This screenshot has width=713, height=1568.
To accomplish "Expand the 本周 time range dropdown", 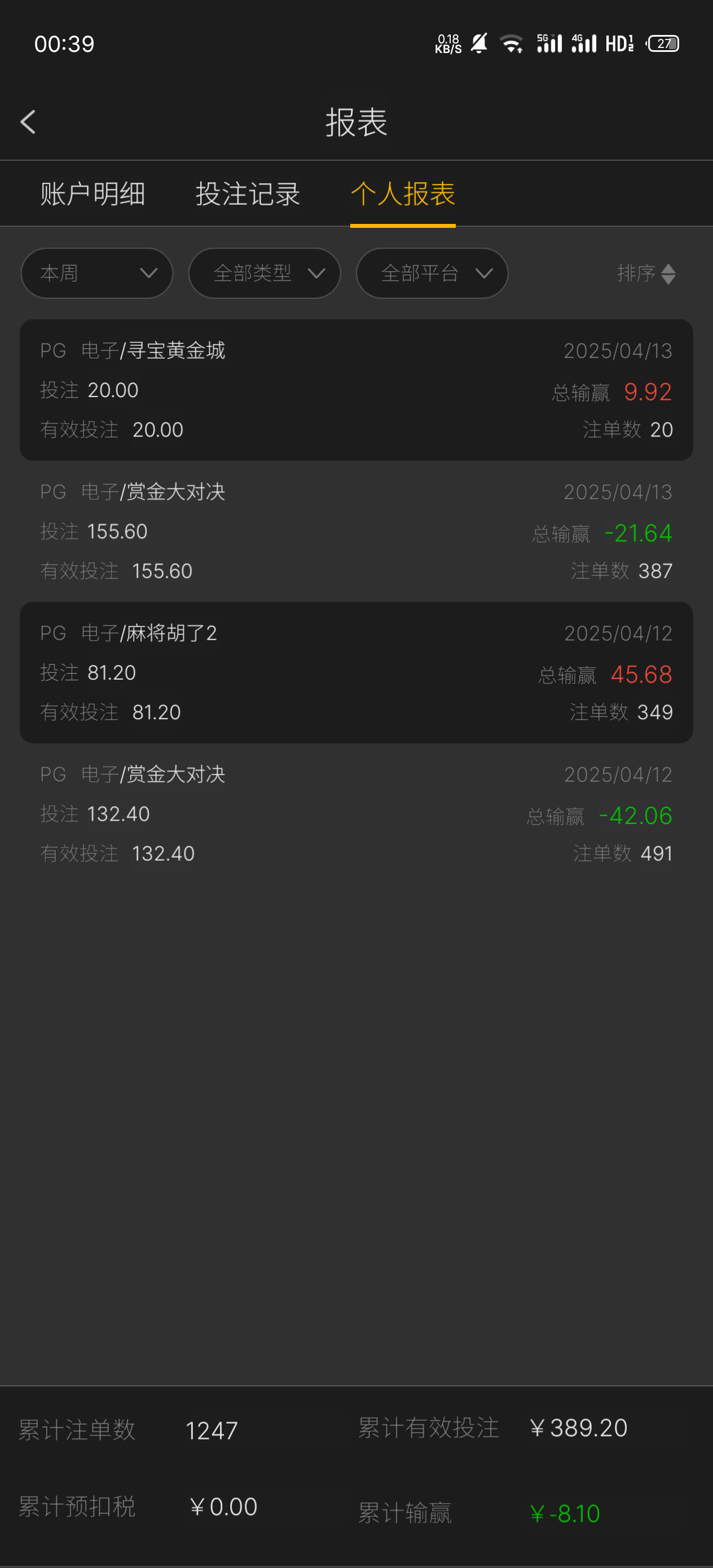I will pyautogui.click(x=97, y=274).
